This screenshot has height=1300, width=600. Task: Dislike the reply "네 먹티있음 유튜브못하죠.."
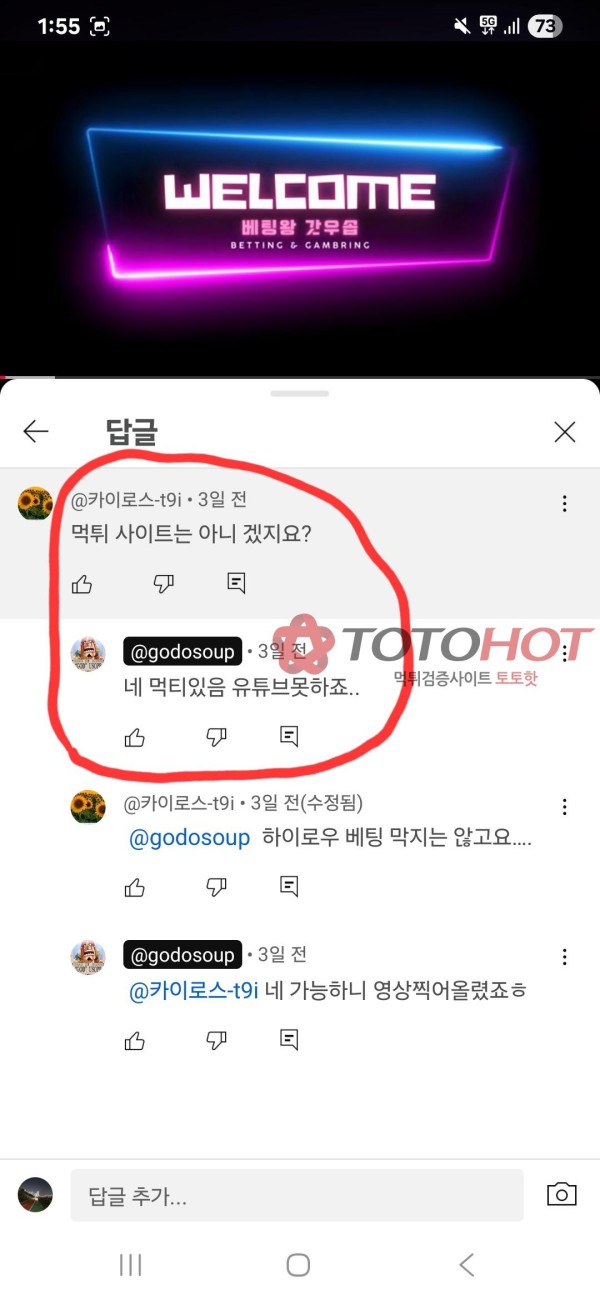pyautogui.click(x=216, y=738)
